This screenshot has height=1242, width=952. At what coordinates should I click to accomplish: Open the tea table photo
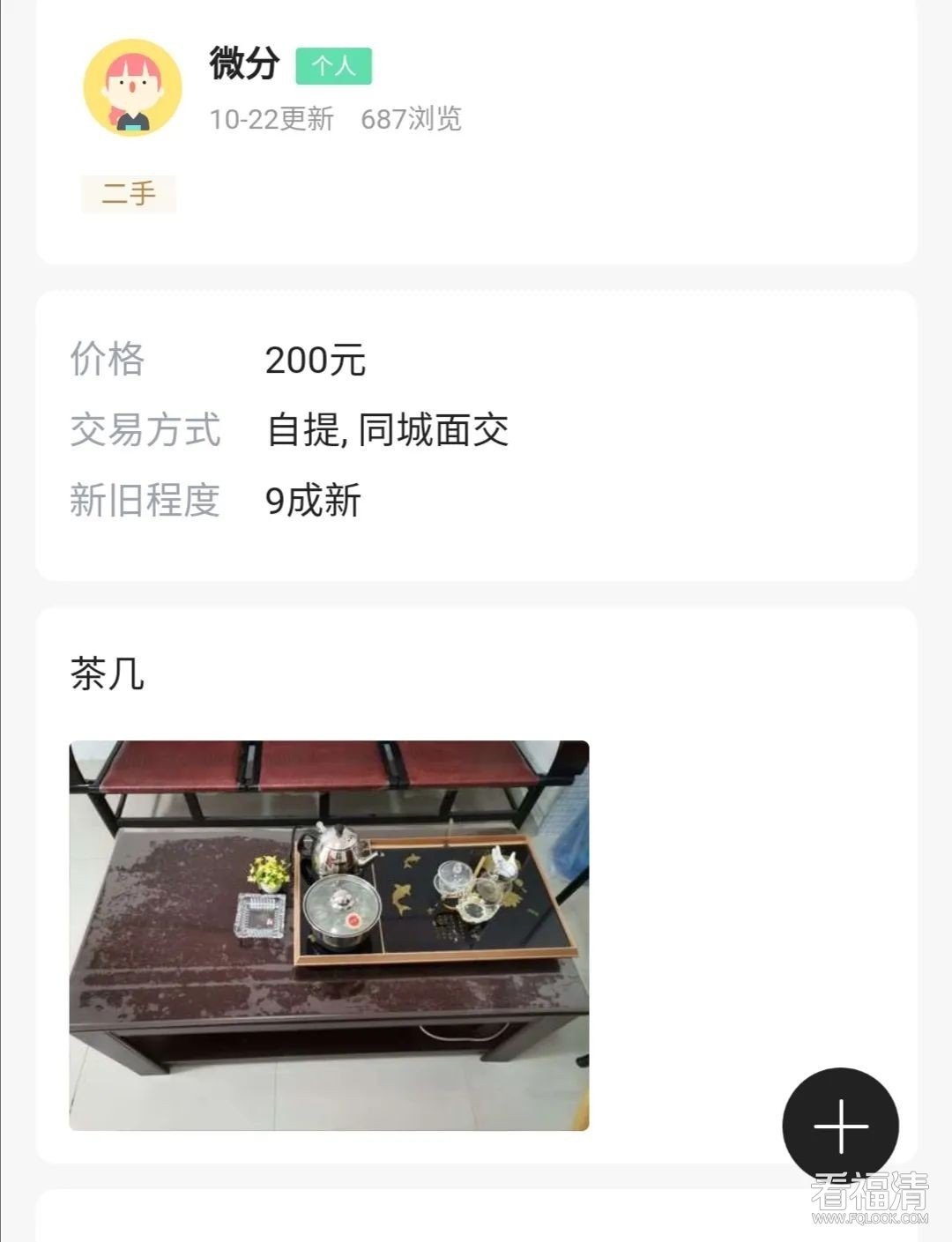coord(329,935)
